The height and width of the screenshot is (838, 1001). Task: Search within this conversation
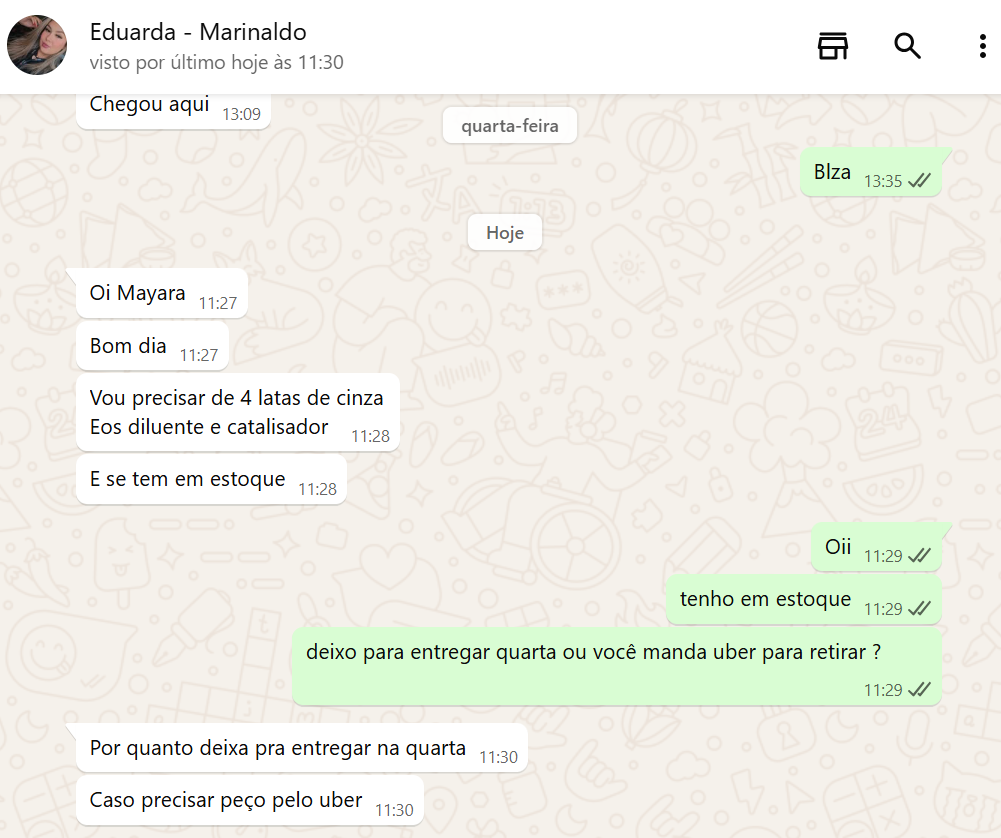[907, 46]
